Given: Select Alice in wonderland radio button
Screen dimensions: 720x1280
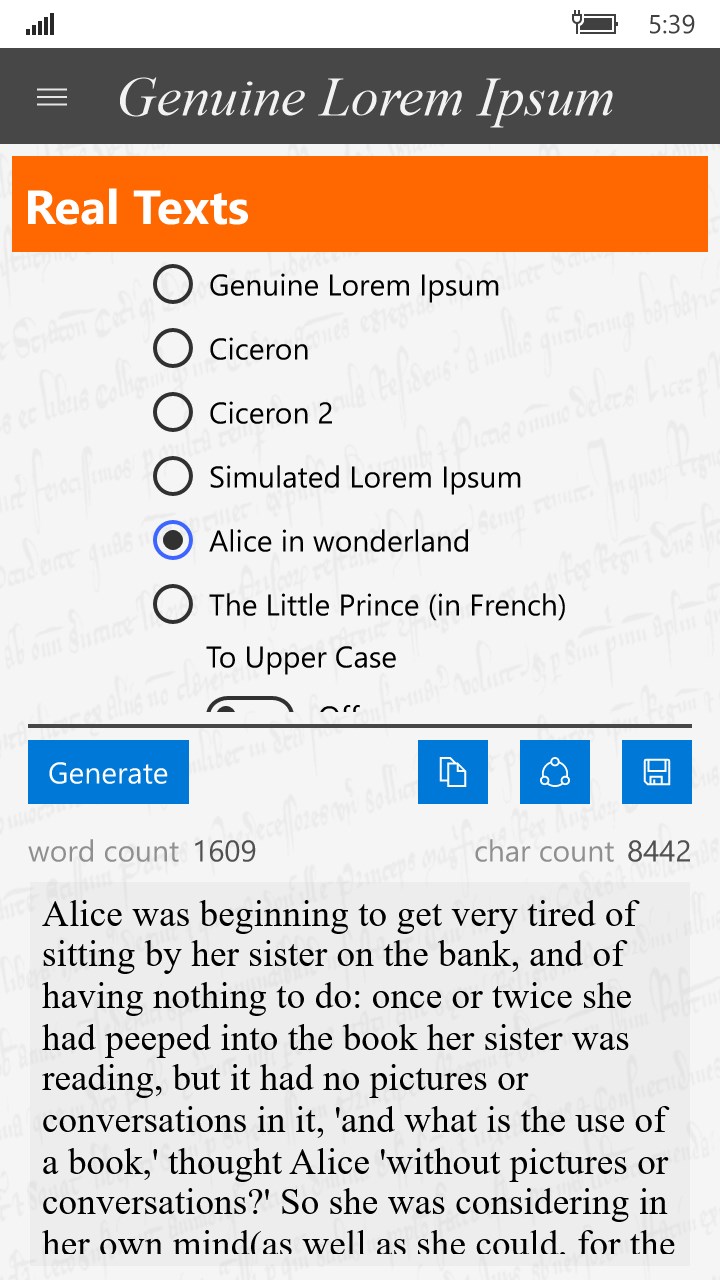Looking at the screenshot, I should pyautogui.click(x=173, y=541).
